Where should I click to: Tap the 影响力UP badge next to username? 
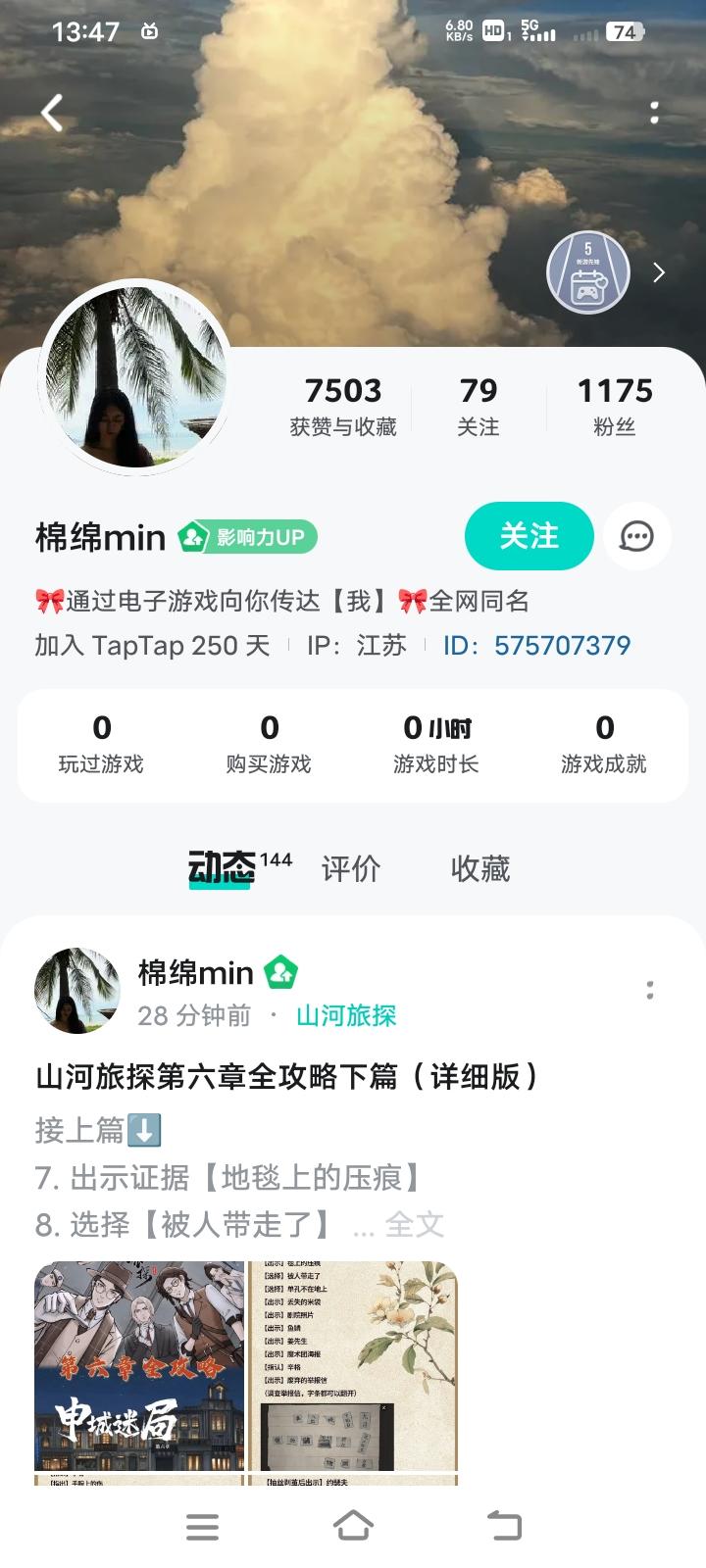tap(247, 537)
